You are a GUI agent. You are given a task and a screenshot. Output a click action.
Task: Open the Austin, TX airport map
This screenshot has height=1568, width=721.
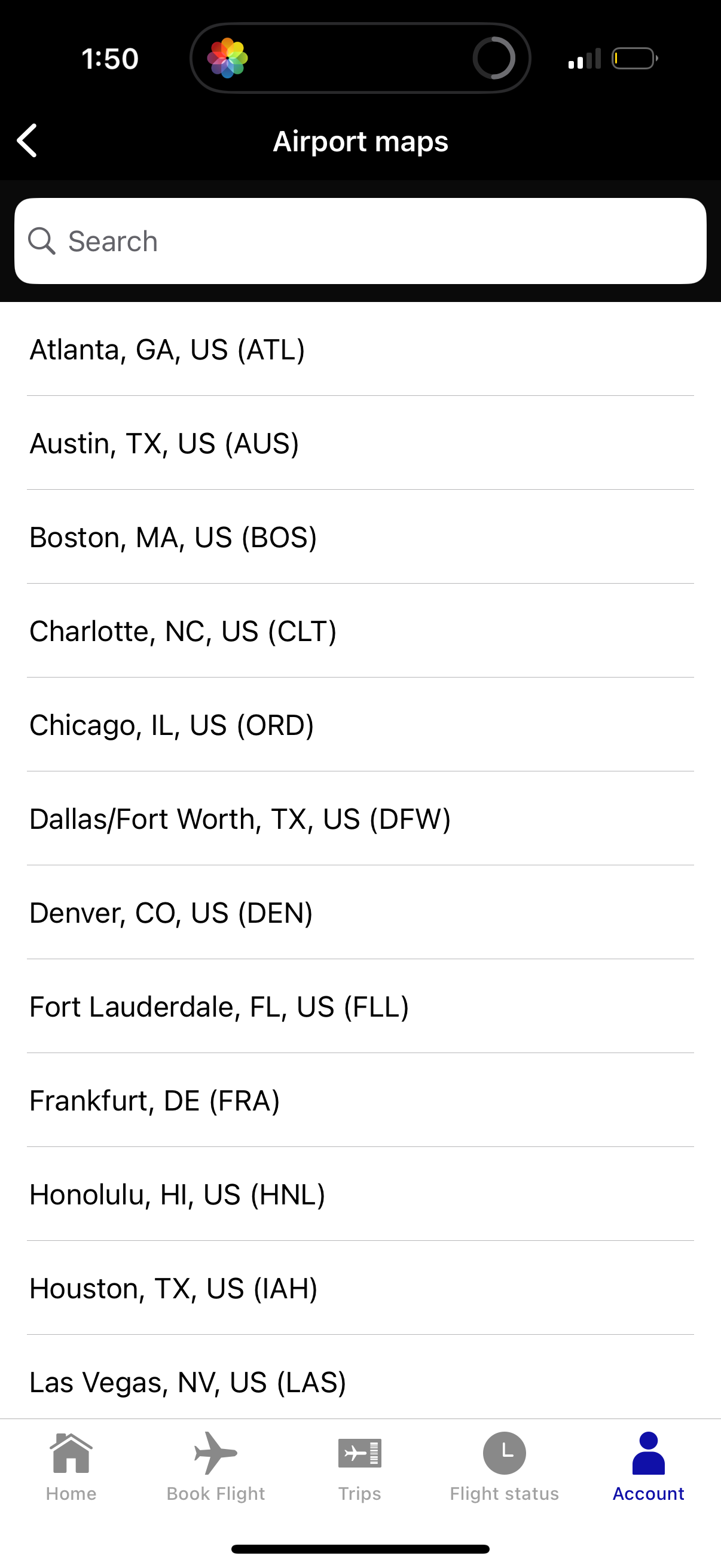coord(164,443)
